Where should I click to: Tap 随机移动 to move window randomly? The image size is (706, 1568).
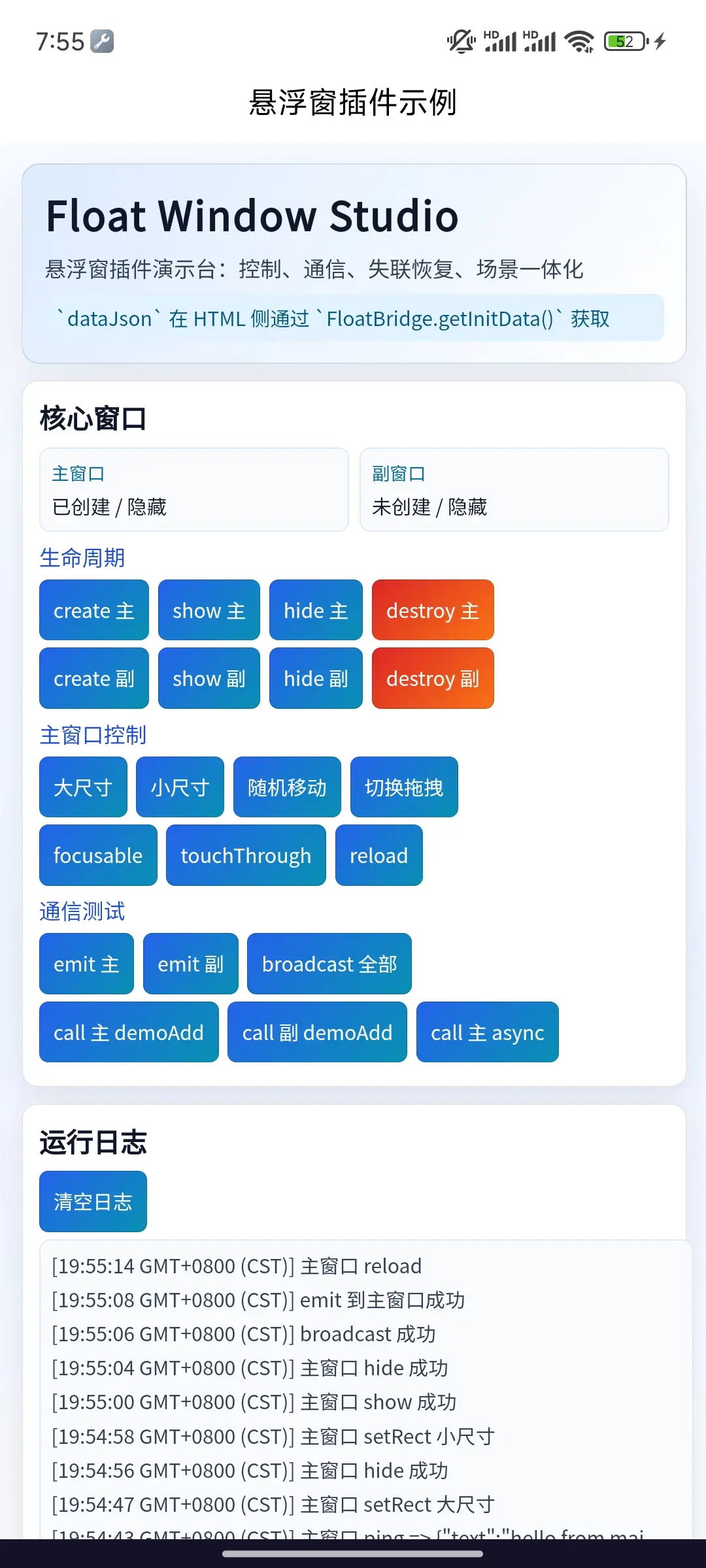(287, 787)
